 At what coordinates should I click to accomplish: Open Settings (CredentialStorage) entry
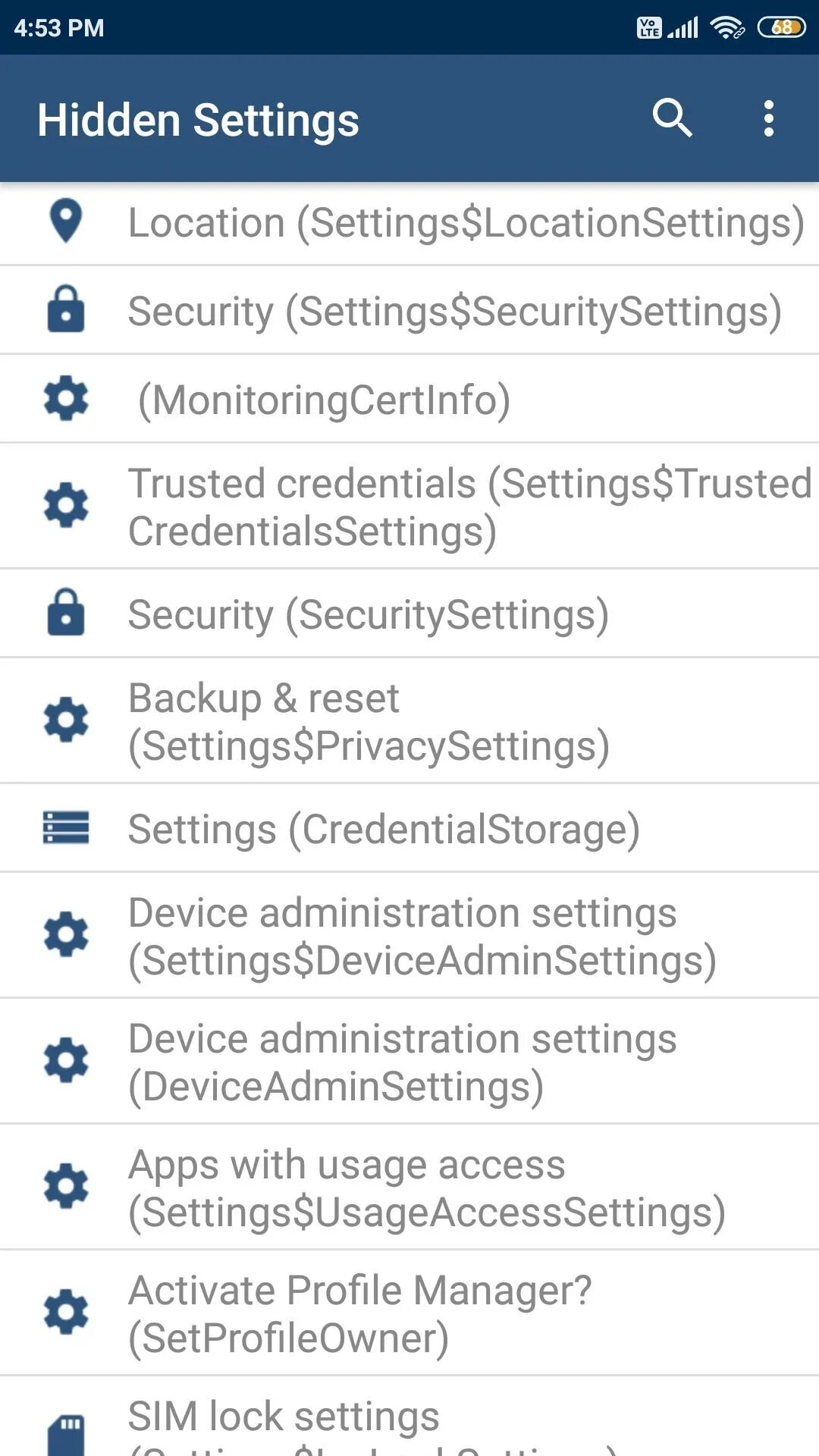pos(383,828)
